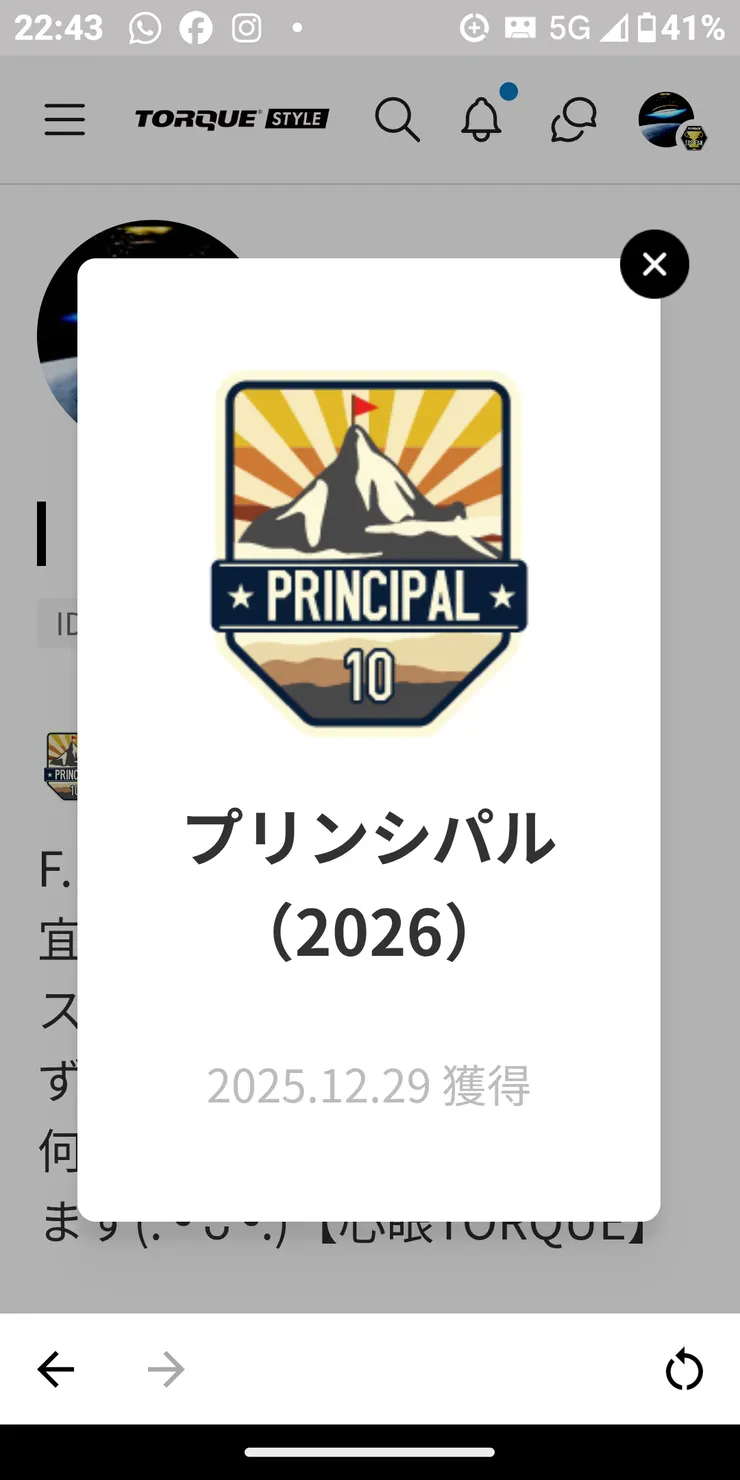Image resolution: width=740 pixels, height=1480 pixels.
Task: Reload the page with the refresh icon
Action: point(684,1370)
